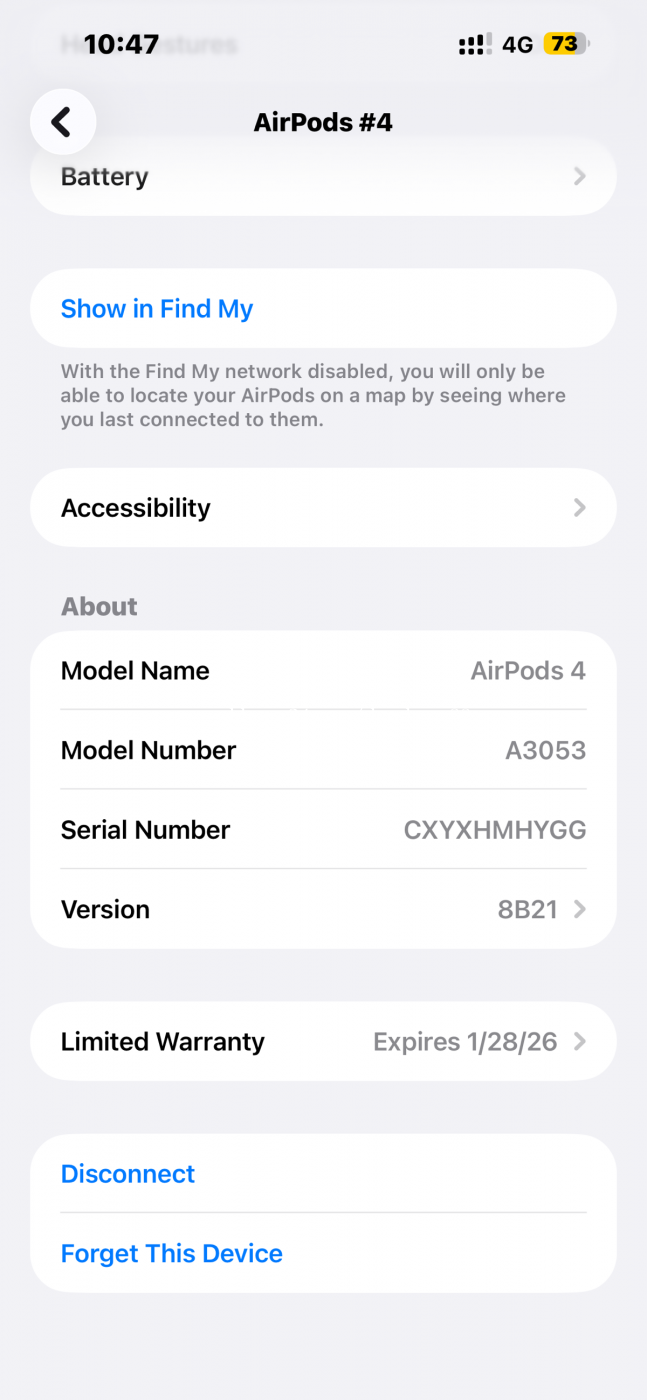This screenshot has height=1400, width=647.
Task: Open the Version 8B21 details
Action: (322, 909)
